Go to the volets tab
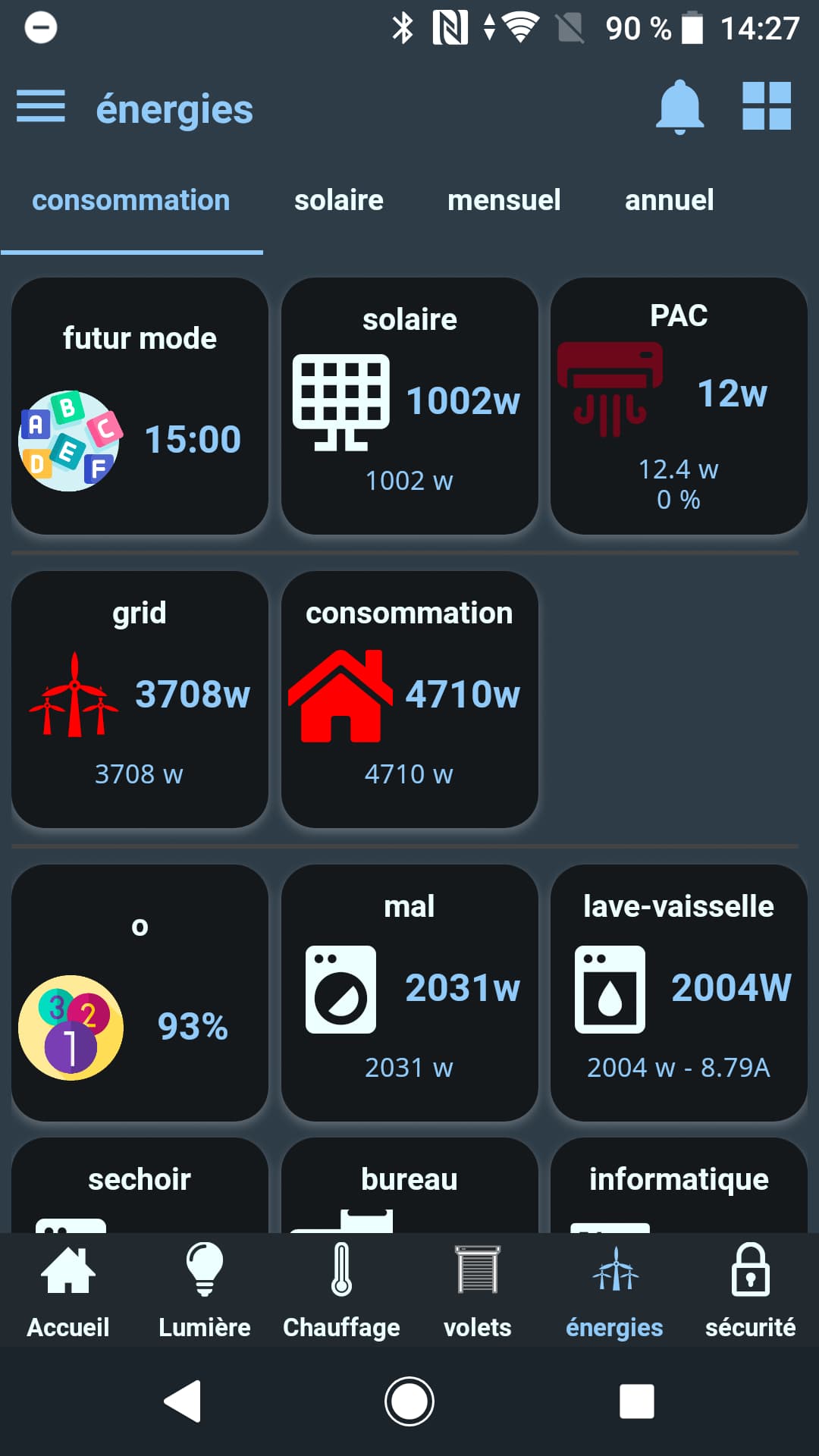Viewport: 819px width, 1456px height. (x=478, y=1291)
